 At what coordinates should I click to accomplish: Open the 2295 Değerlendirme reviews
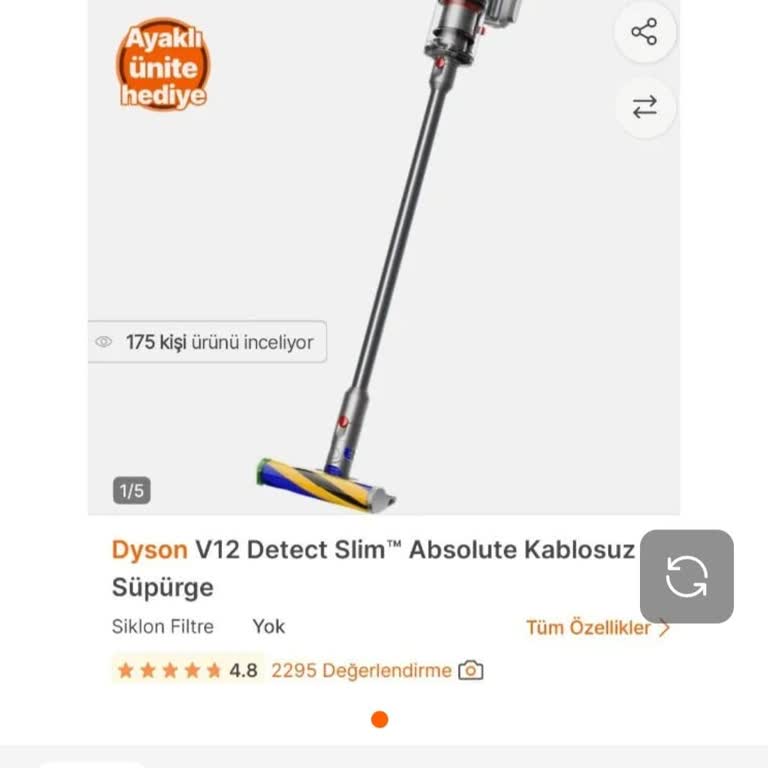pos(361,670)
